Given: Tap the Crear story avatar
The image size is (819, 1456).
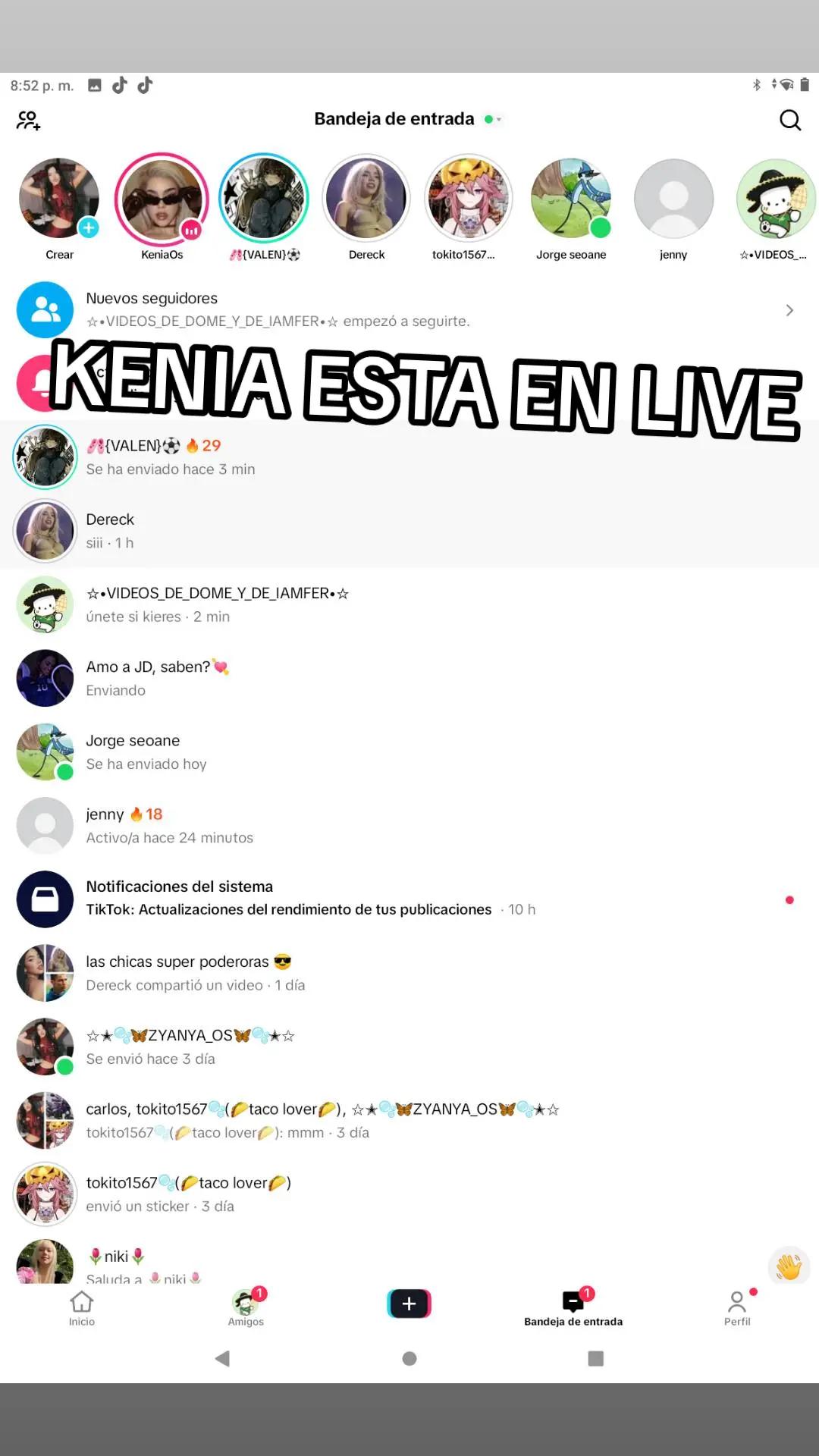Looking at the screenshot, I should [x=59, y=199].
